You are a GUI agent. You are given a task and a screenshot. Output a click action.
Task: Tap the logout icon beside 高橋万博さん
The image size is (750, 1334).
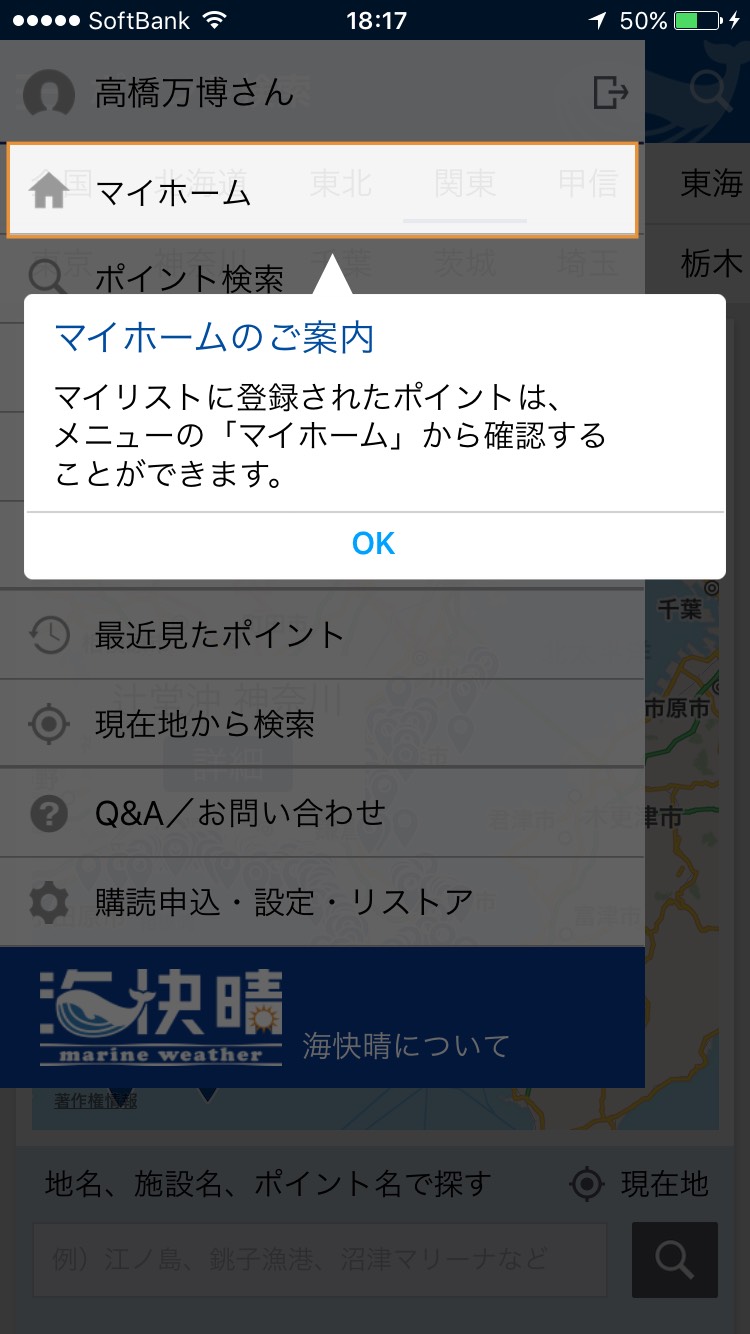coord(610,93)
